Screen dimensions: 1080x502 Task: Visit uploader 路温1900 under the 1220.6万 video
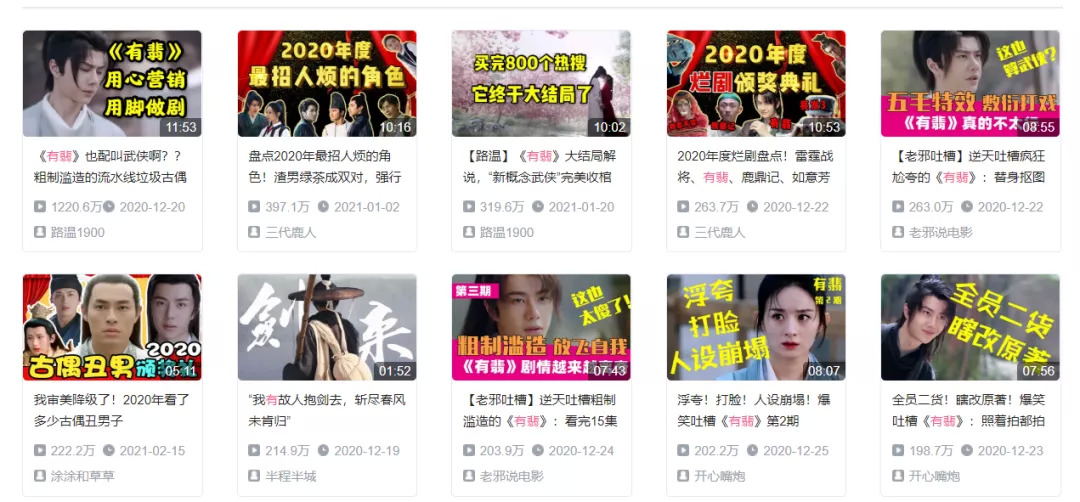(77, 232)
